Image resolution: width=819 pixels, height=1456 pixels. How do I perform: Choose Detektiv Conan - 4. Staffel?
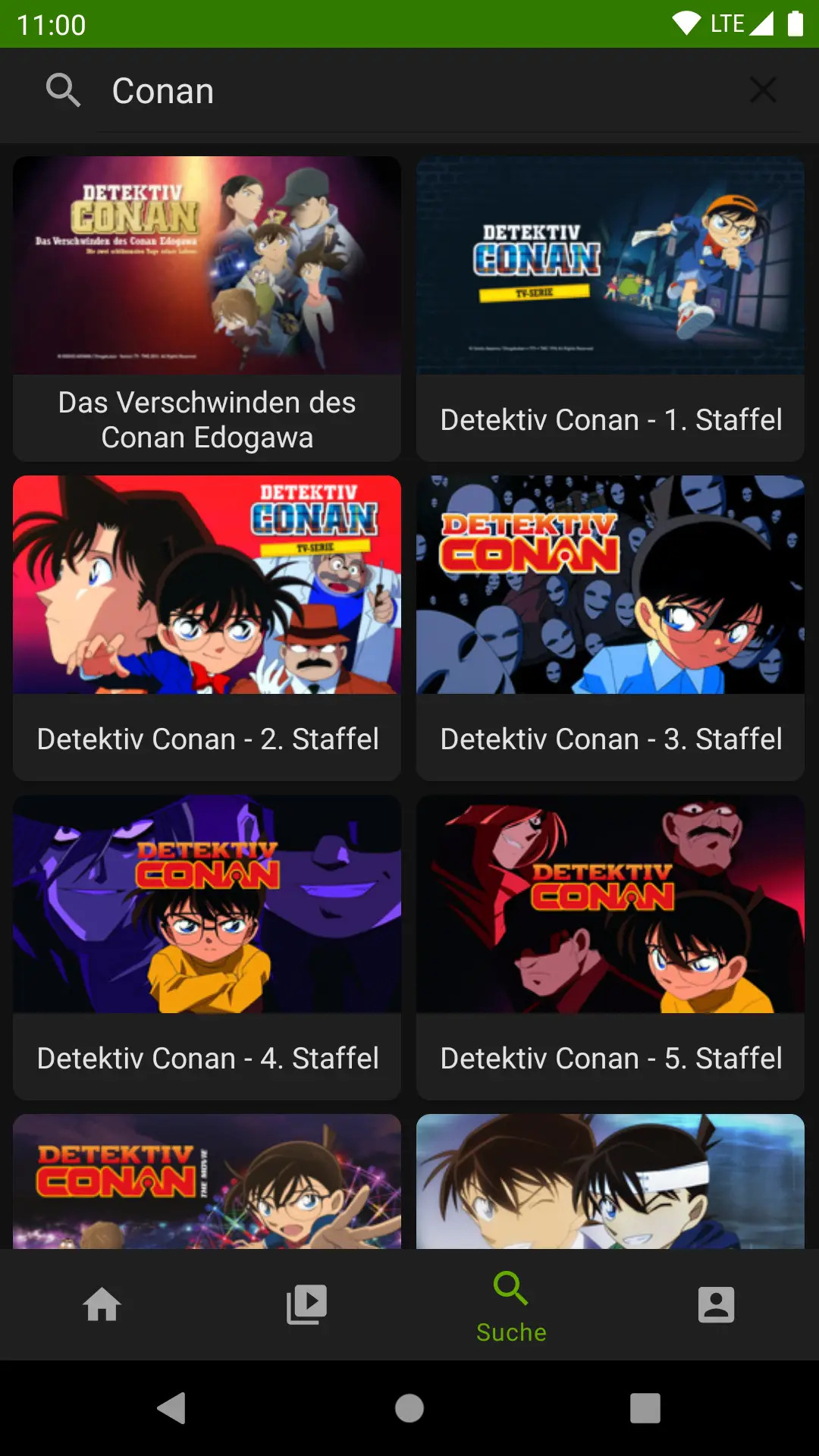pyautogui.click(x=207, y=947)
